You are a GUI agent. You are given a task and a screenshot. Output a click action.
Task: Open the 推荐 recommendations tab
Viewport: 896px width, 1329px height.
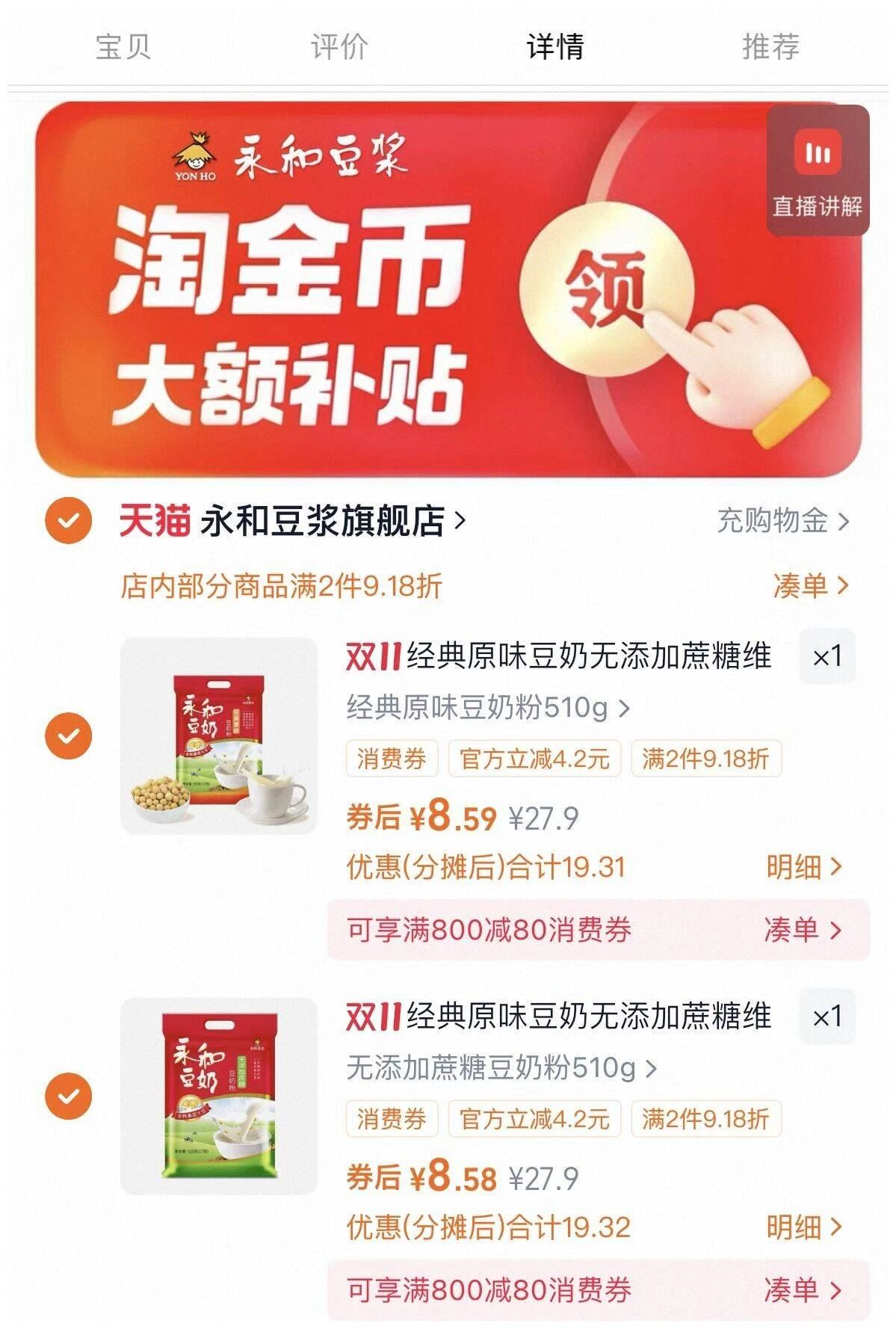click(770, 46)
